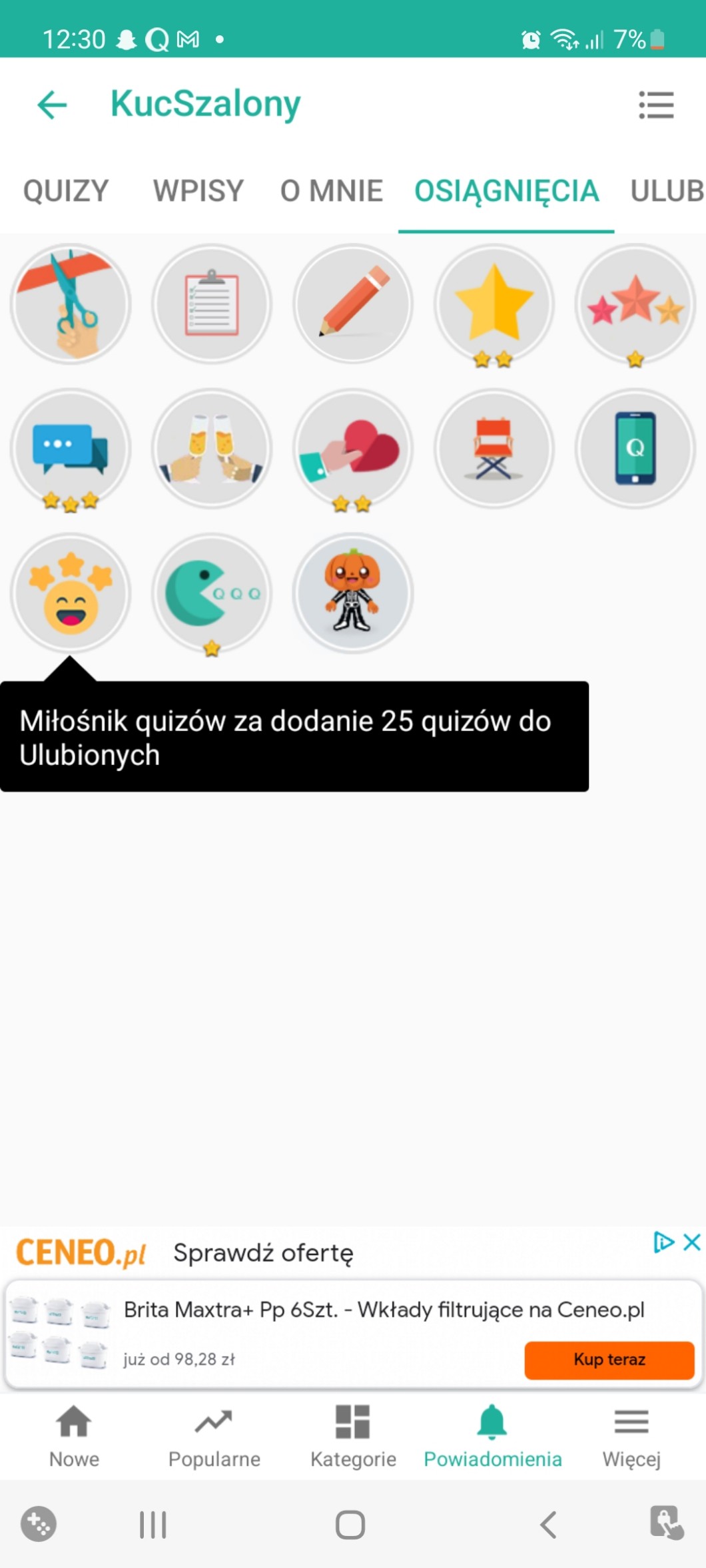Close the Ceneo advertisement banner
The image size is (706, 1568).
coord(692,1242)
